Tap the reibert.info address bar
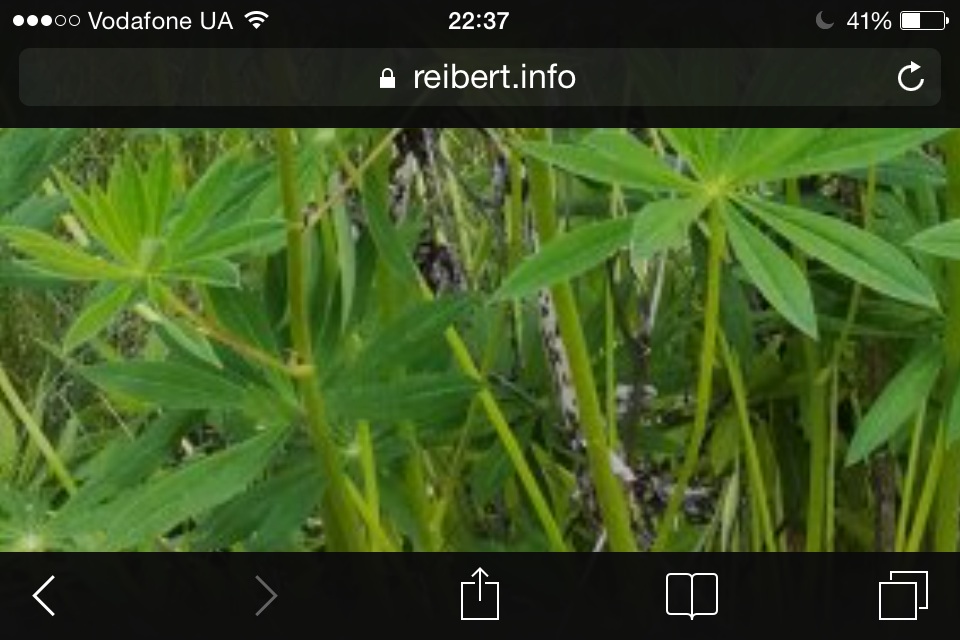 click(478, 77)
